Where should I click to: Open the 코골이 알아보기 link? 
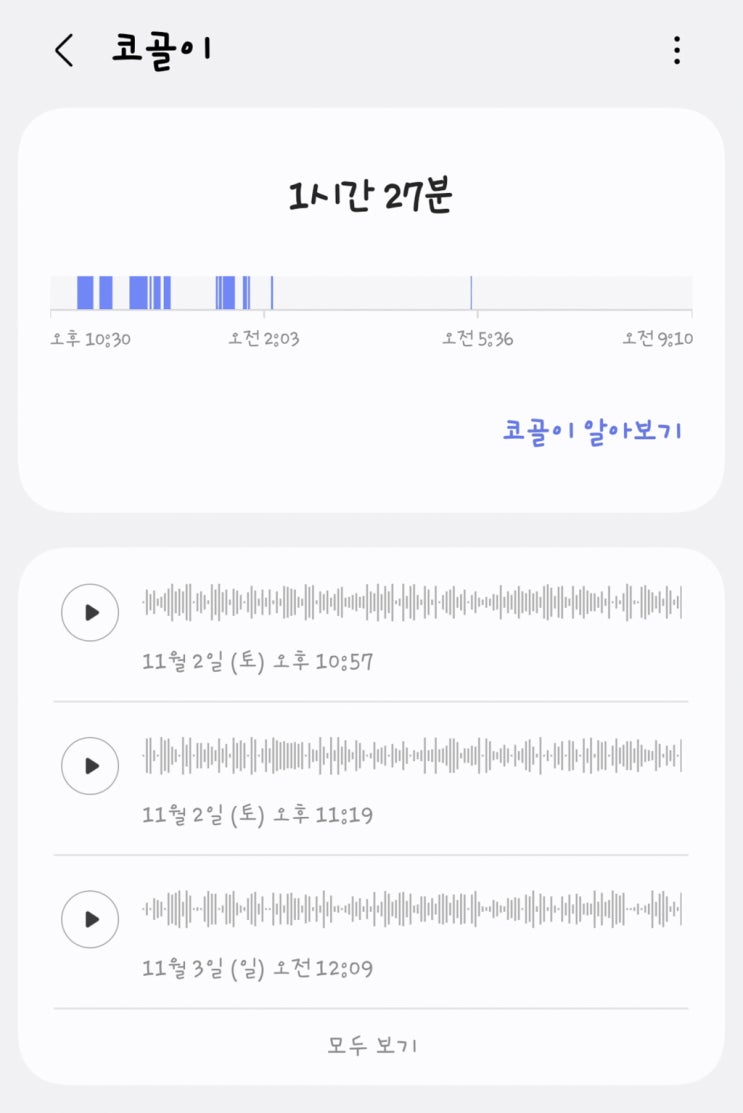(x=592, y=431)
